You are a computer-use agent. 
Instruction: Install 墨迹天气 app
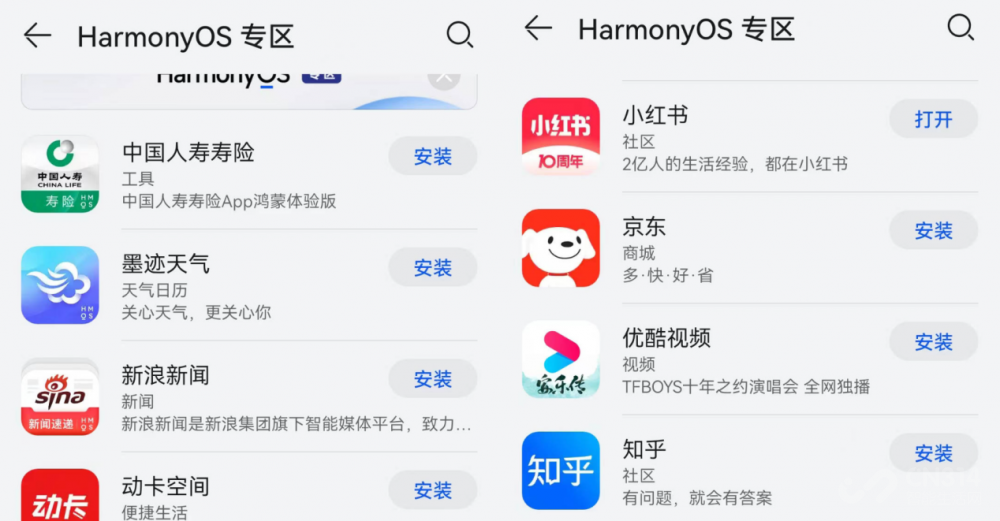[433, 267]
